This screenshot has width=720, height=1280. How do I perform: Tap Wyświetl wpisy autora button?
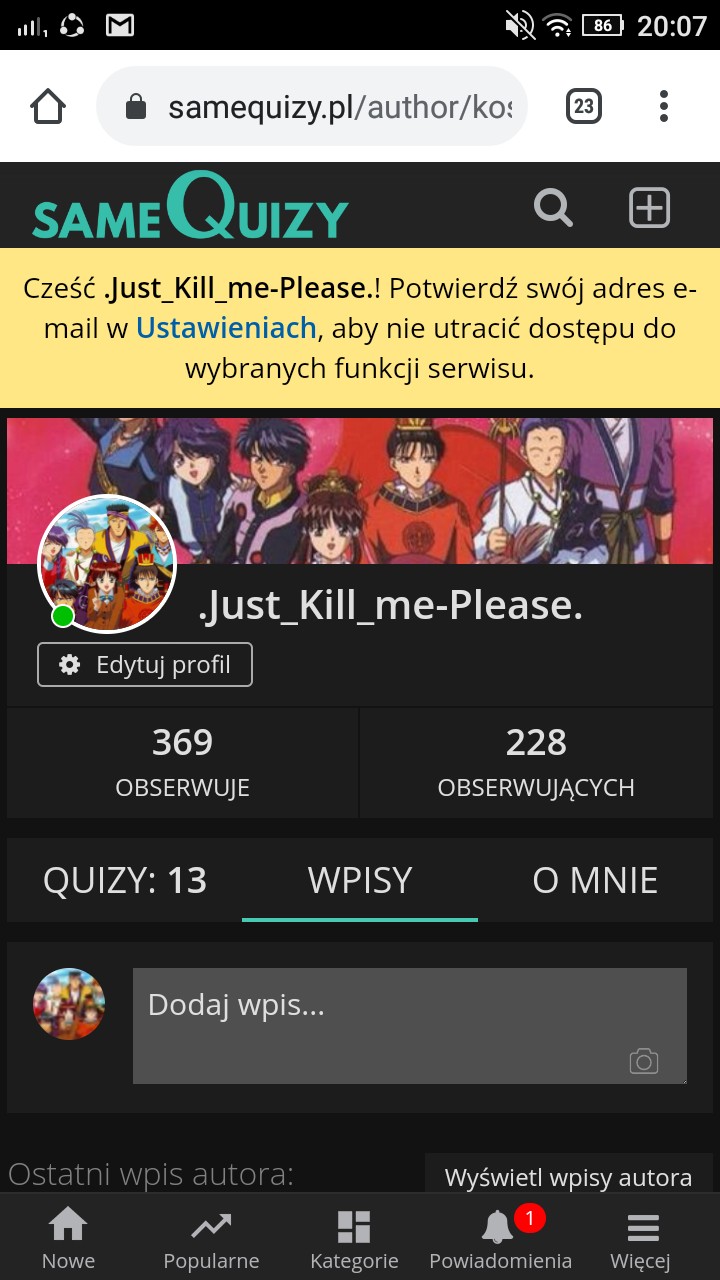[568, 1177]
